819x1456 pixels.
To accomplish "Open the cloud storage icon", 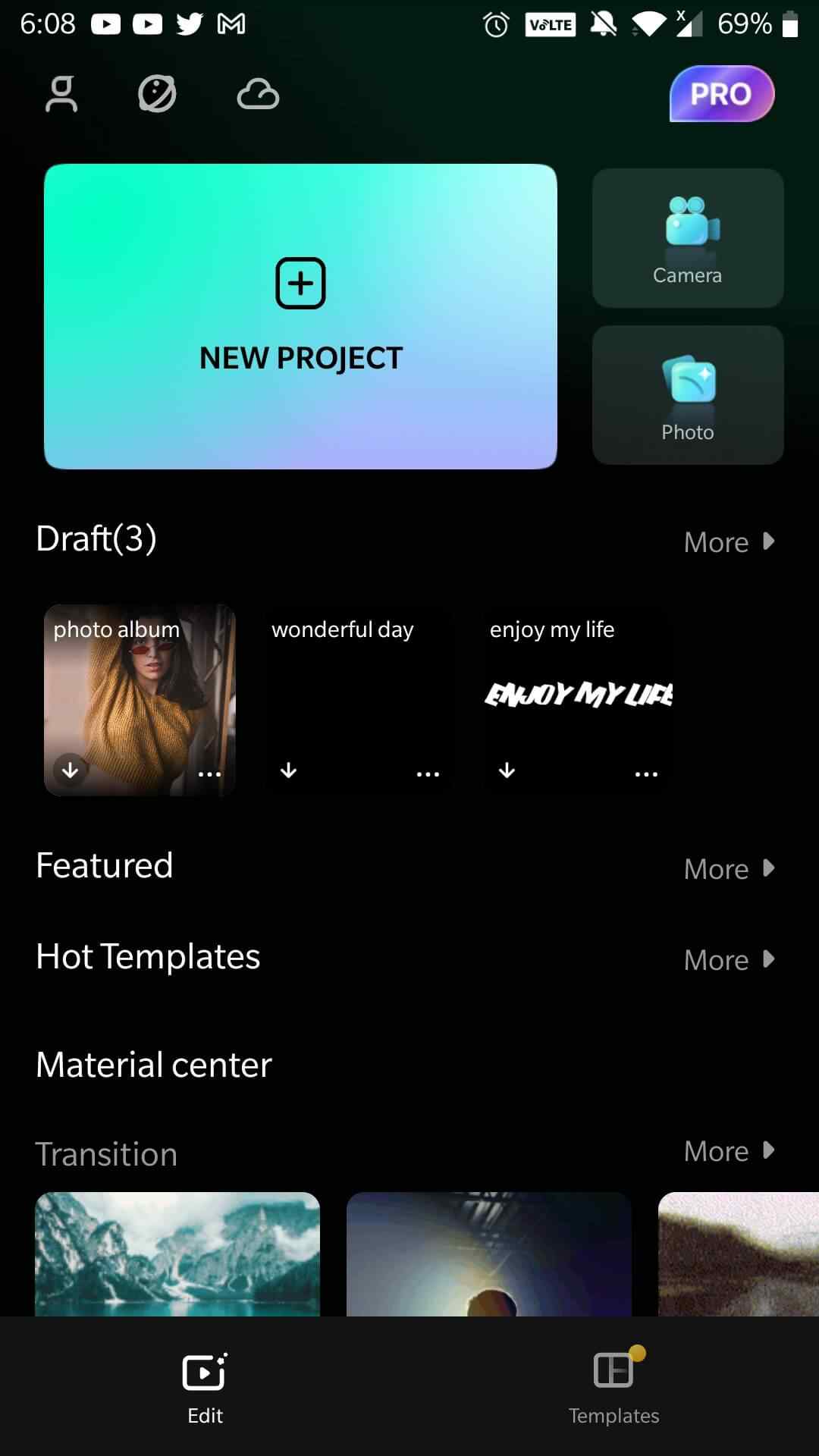I will click(258, 95).
